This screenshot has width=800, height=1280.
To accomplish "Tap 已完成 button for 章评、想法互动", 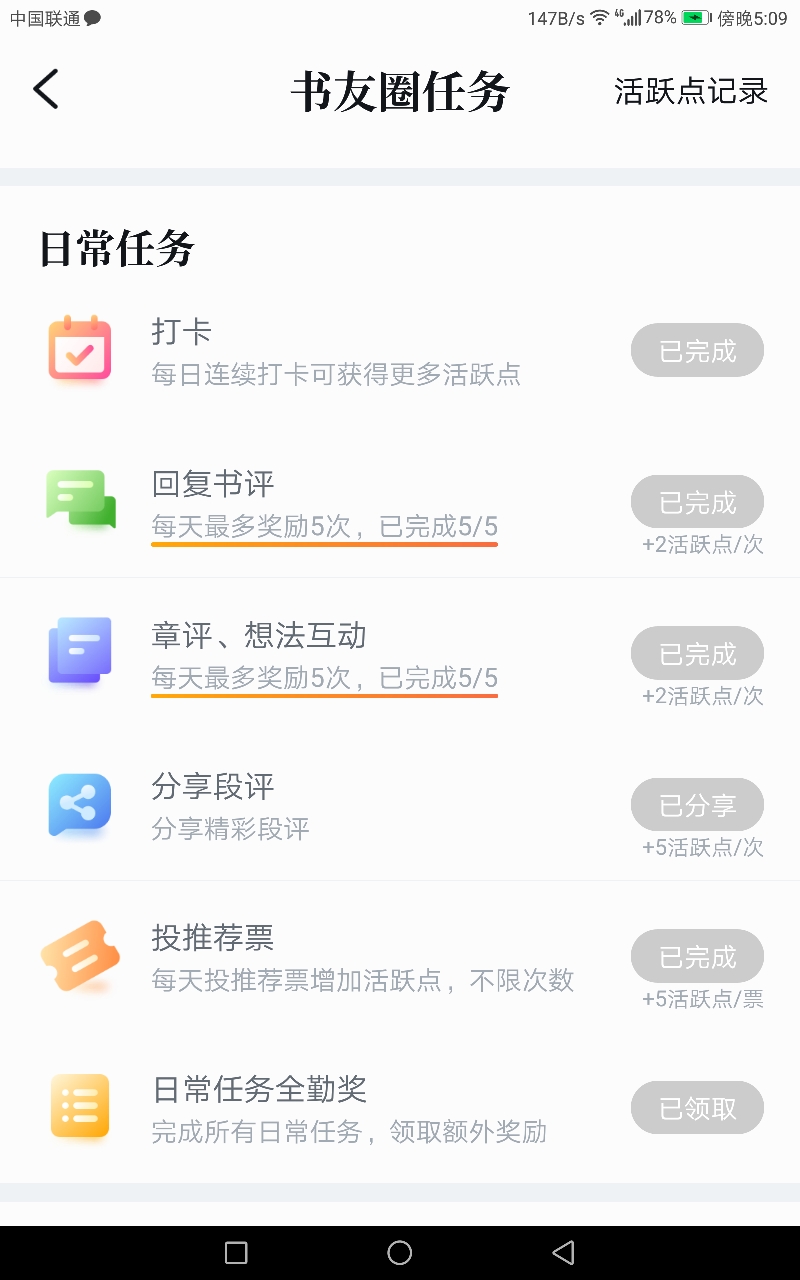I will (x=697, y=654).
